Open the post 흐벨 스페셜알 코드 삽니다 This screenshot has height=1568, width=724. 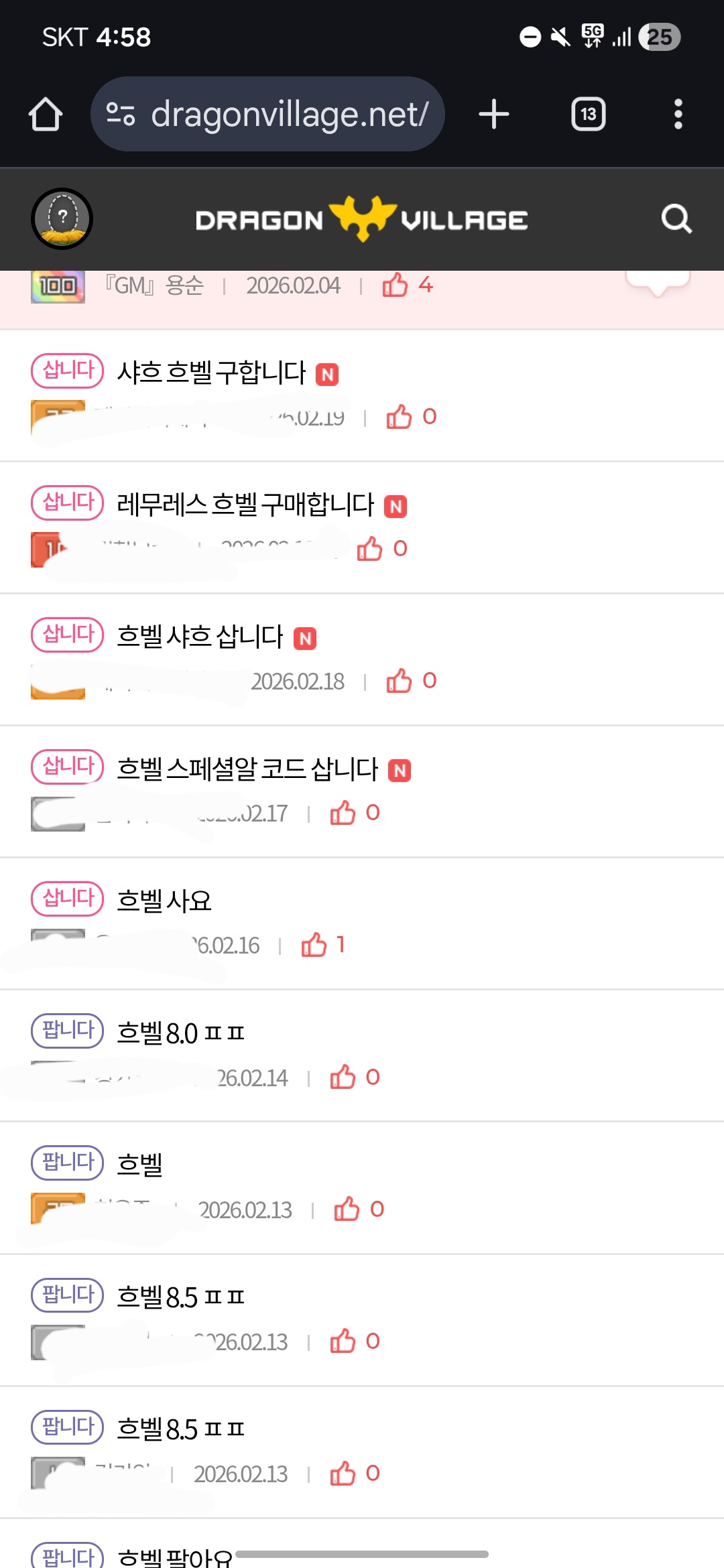247,769
